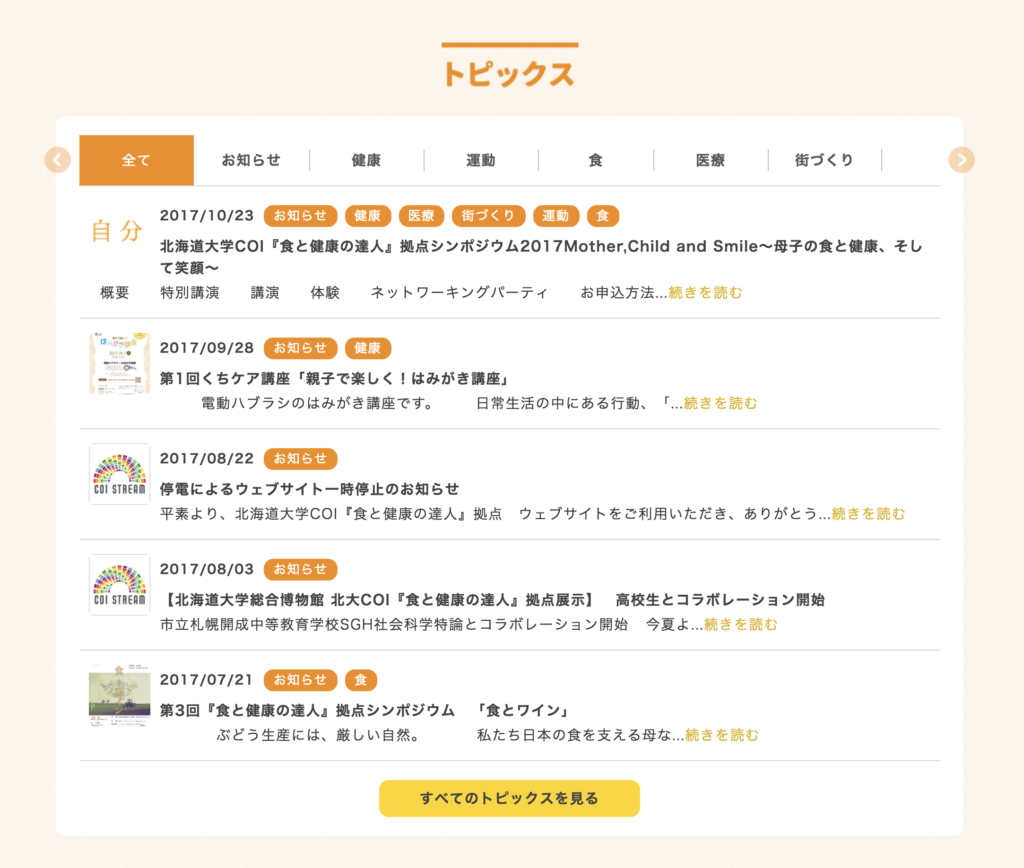Open the 2017/10/23 symposium article title
Screen dimensions: 1024x868
[540, 257]
